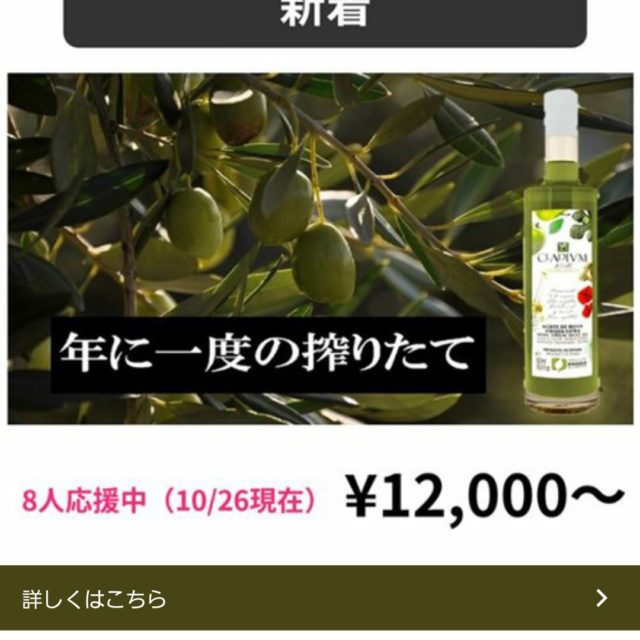Open the 年に一度の搾りたて olive oil banner
Screen dimensions: 640x640
click(x=320, y=248)
